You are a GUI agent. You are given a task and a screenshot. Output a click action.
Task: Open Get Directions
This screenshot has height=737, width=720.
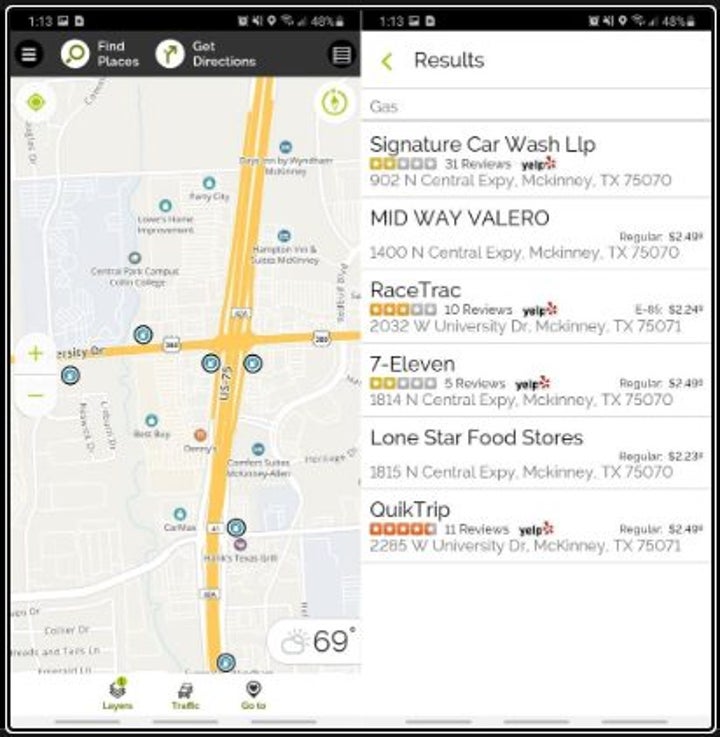click(205, 54)
